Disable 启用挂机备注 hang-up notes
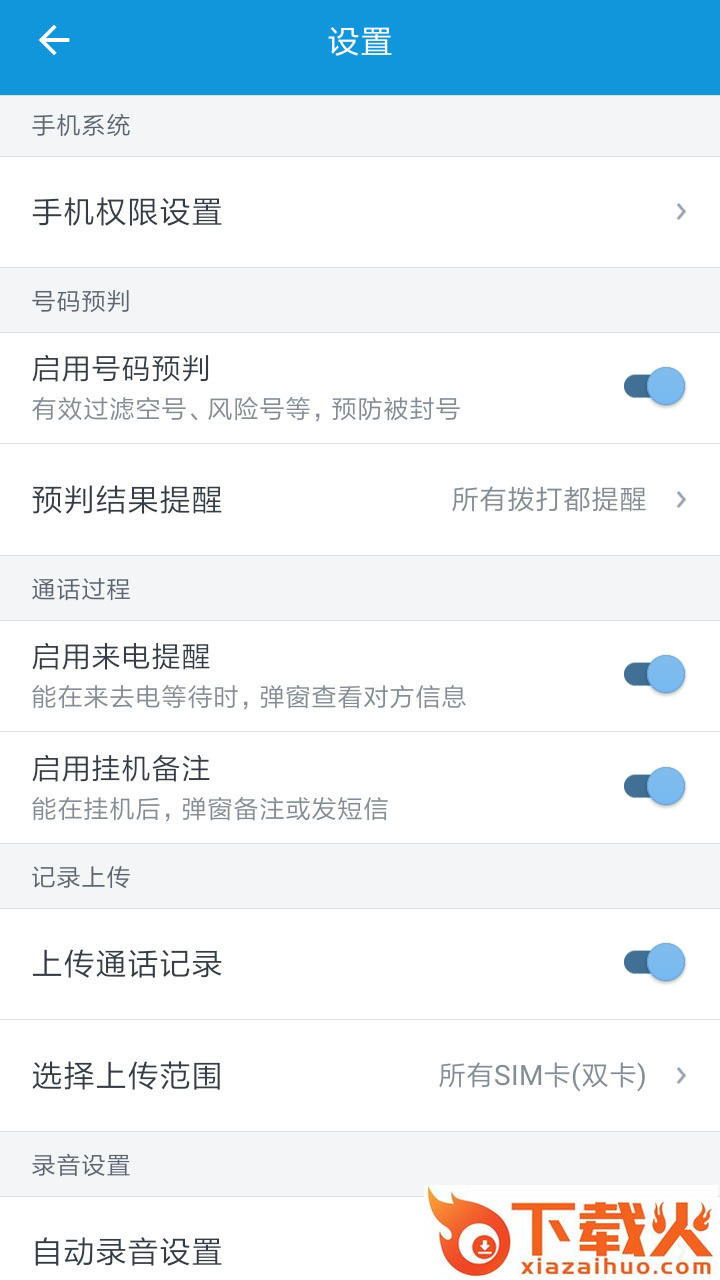The height and width of the screenshot is (1280, 720). [651, 786]
